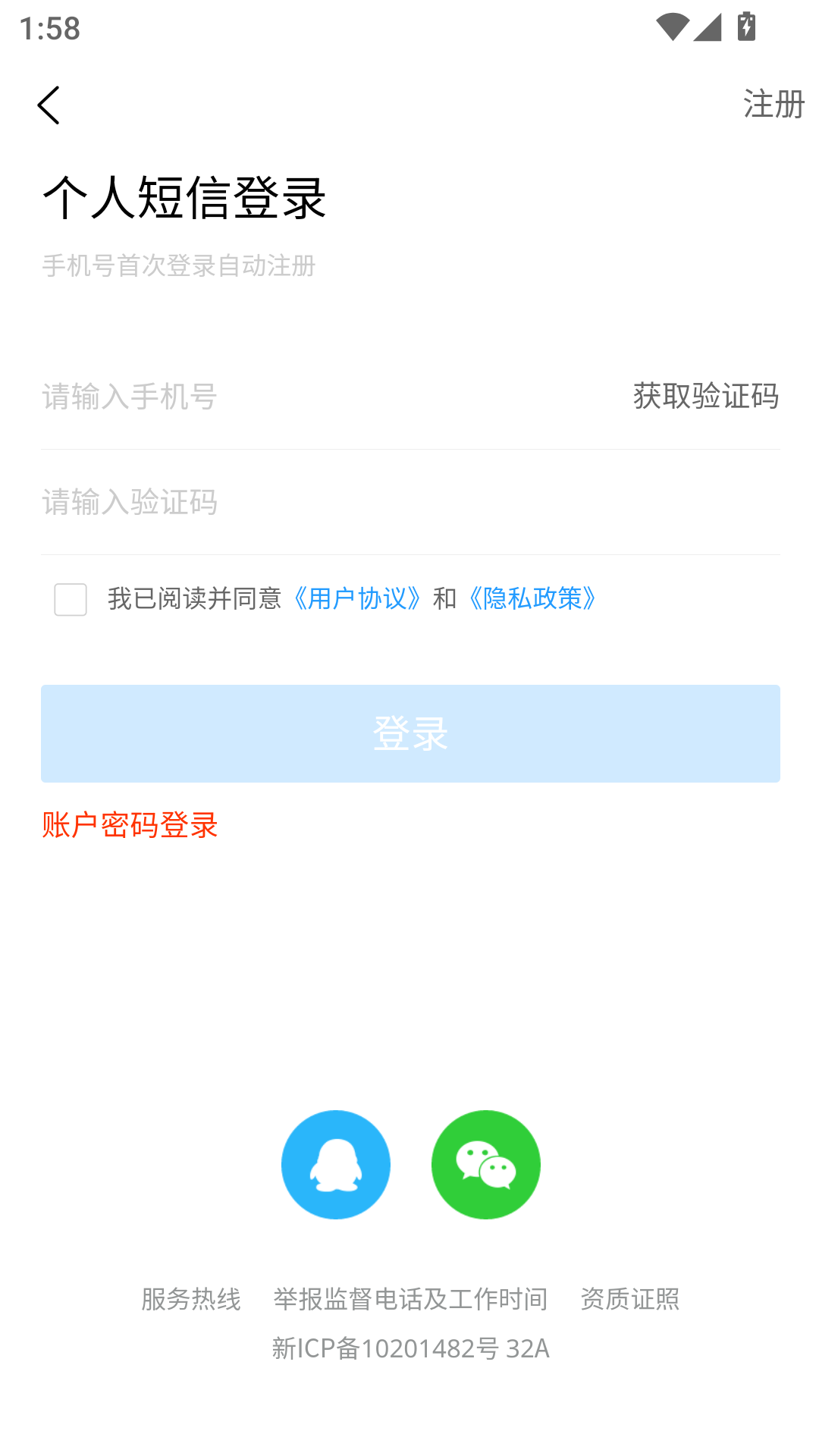Open 举报监督电话及工作时间
The height and width of the screenshot is (1456, 819).
(x=410, y=1299)
